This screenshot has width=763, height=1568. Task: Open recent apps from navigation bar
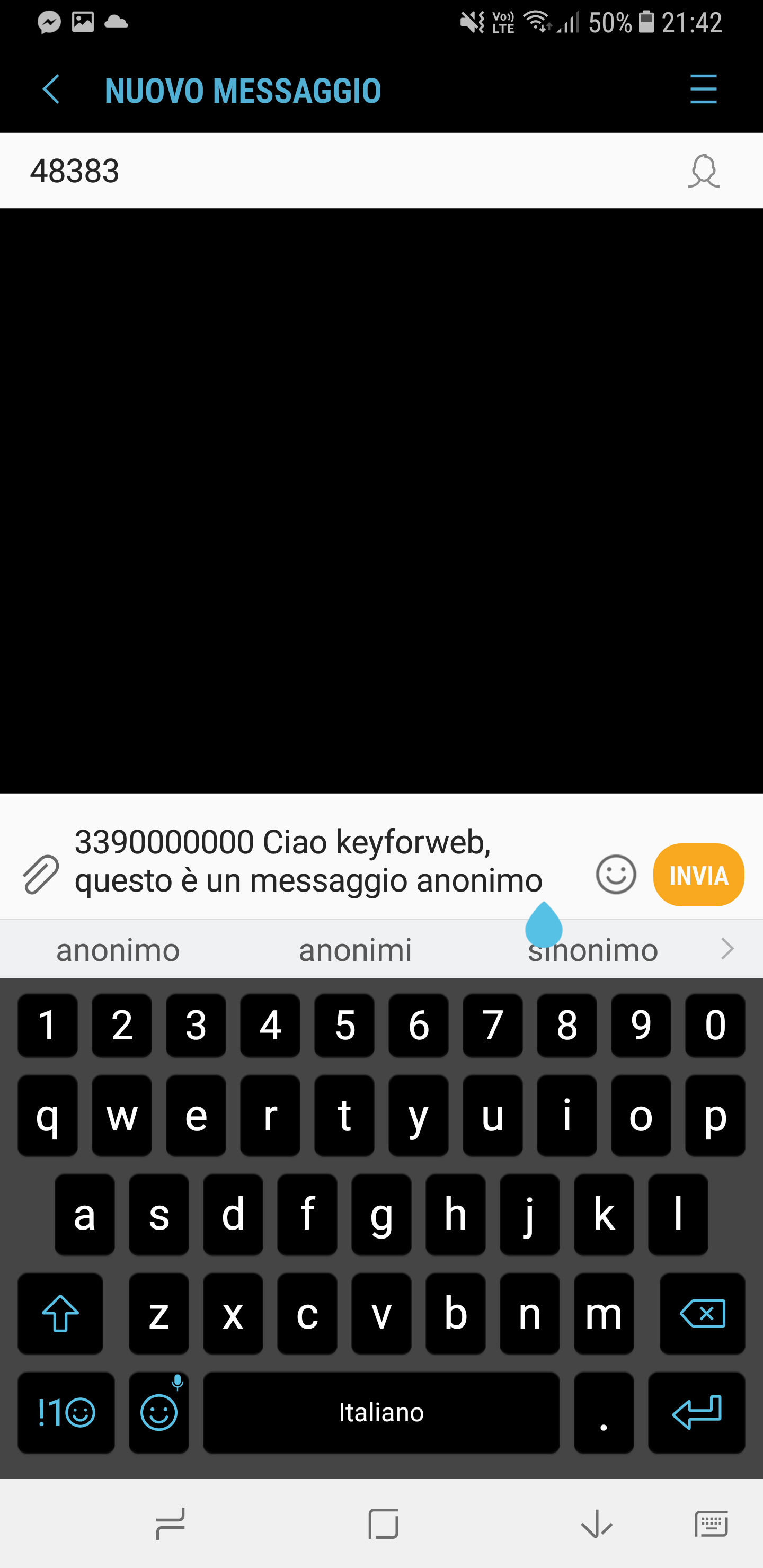(170, 1524)
